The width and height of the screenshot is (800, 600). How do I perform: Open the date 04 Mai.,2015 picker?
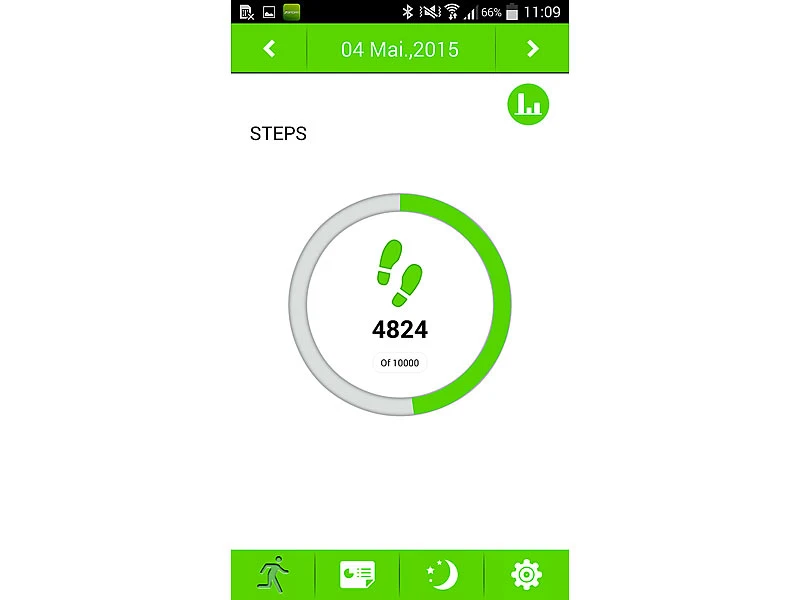click(x=400, y=49)
